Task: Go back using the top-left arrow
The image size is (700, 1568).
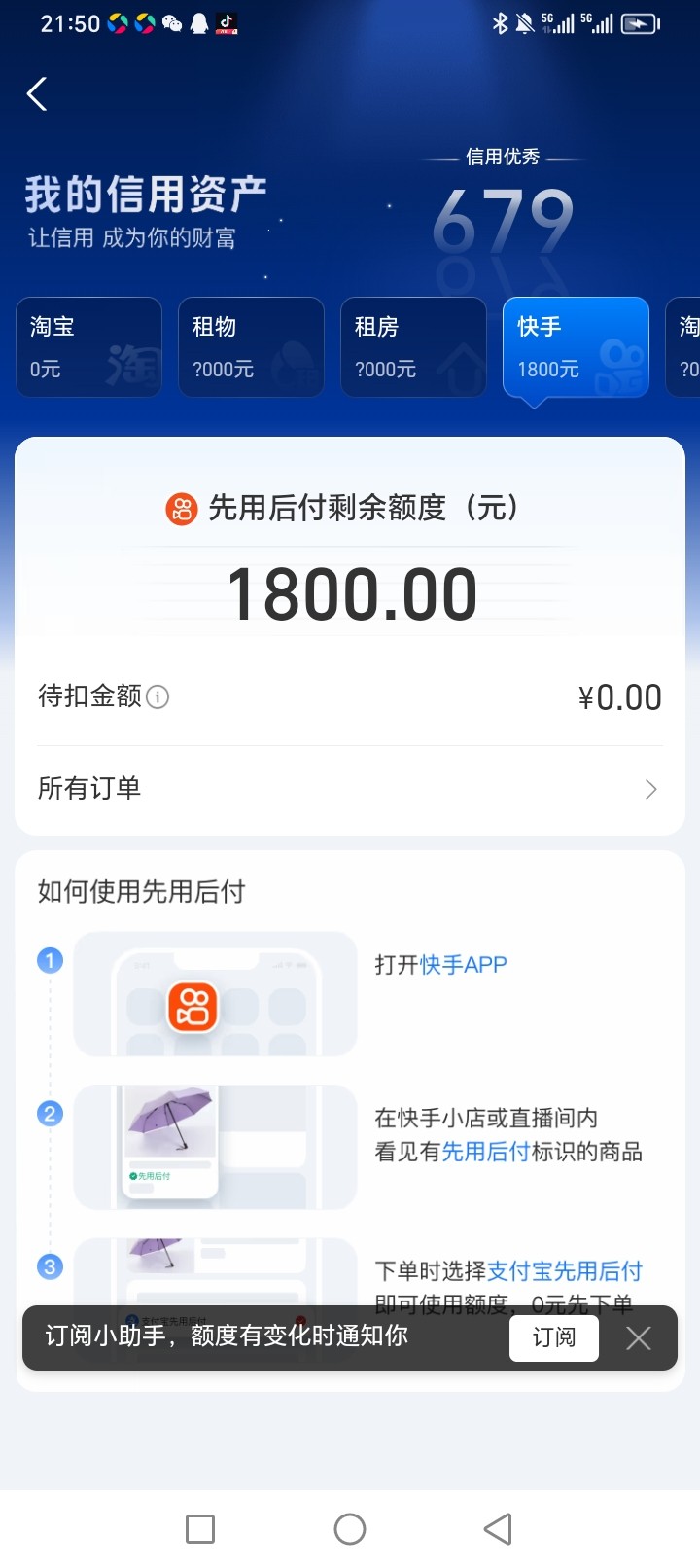Action: pos(37,94)
